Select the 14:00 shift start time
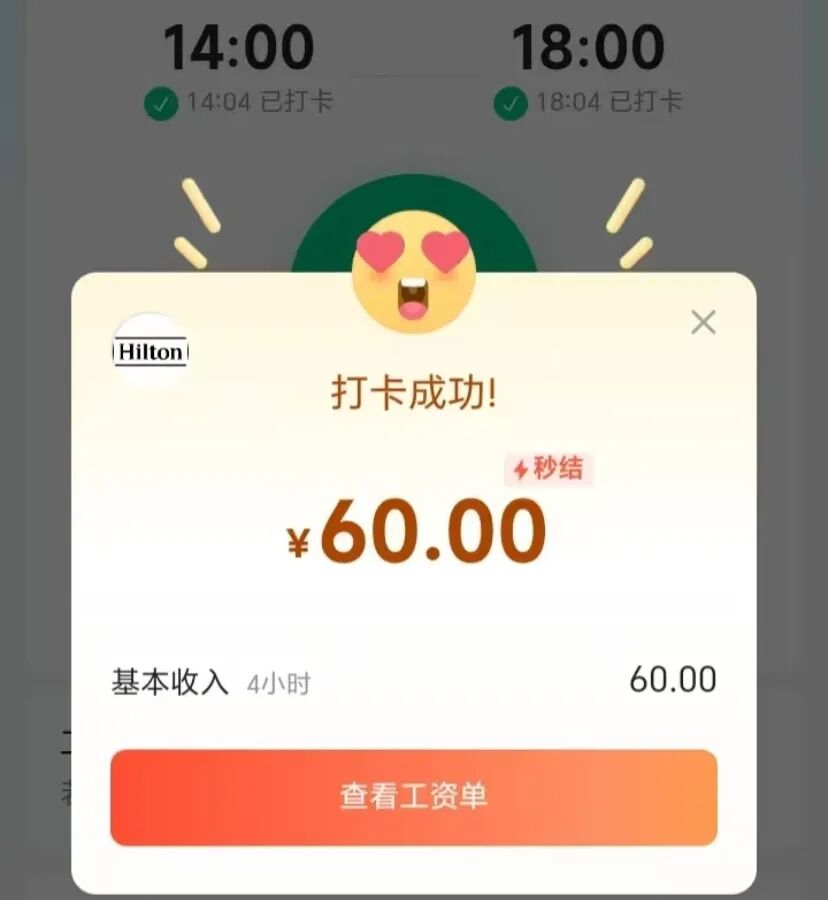828x900 pixels. click(242, 45)
